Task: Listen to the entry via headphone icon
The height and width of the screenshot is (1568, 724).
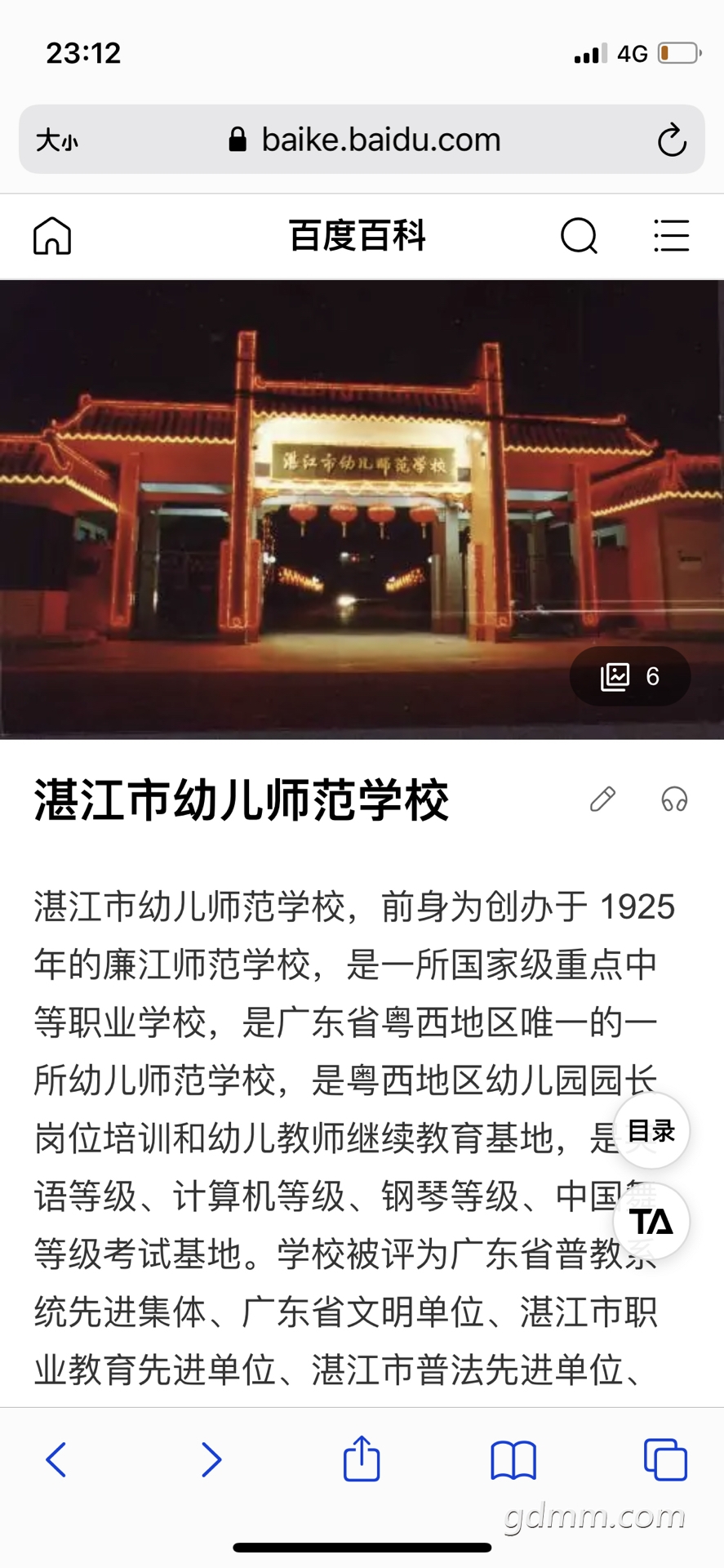Action: 674,799
